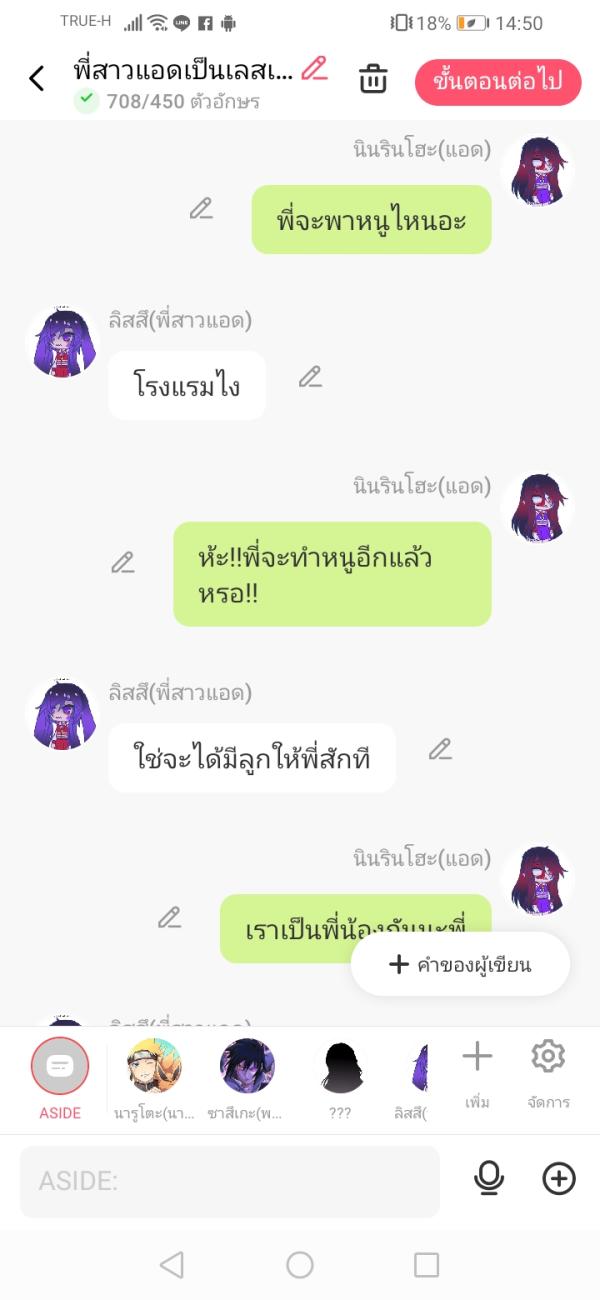Viewport: 600px width, 1300px height.
Task: Edit the message พี่จะพาหนูไหนอะ
Action: [201, 208]
